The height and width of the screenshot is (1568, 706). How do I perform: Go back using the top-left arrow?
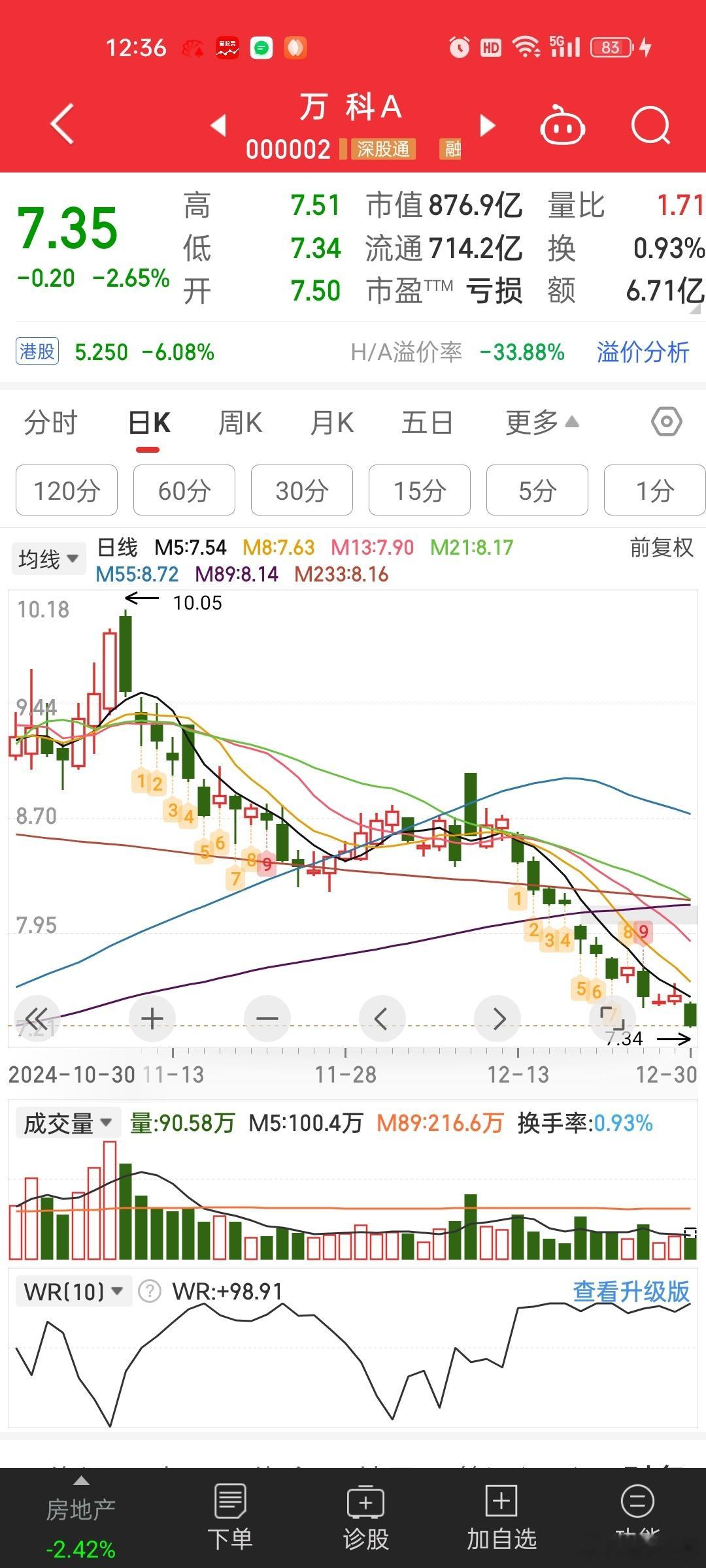point(63,124)
